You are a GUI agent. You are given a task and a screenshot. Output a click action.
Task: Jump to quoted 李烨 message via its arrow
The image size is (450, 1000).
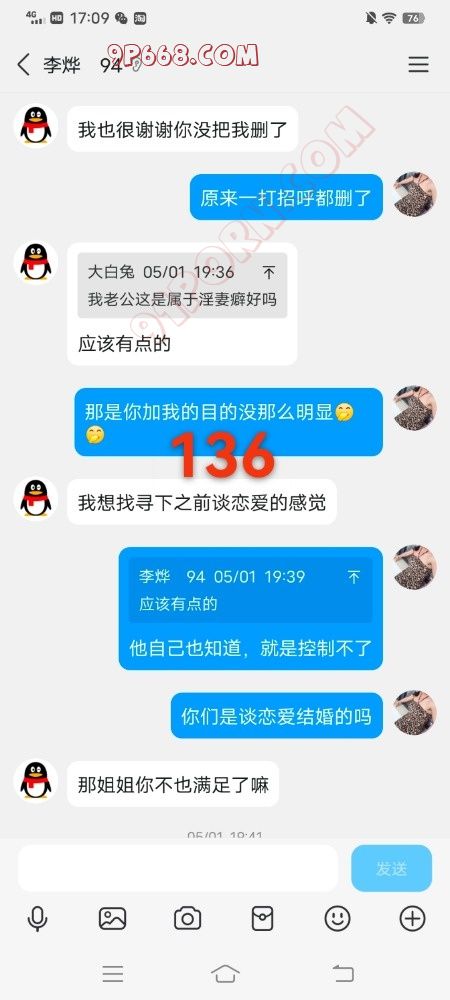coord(354,577)
